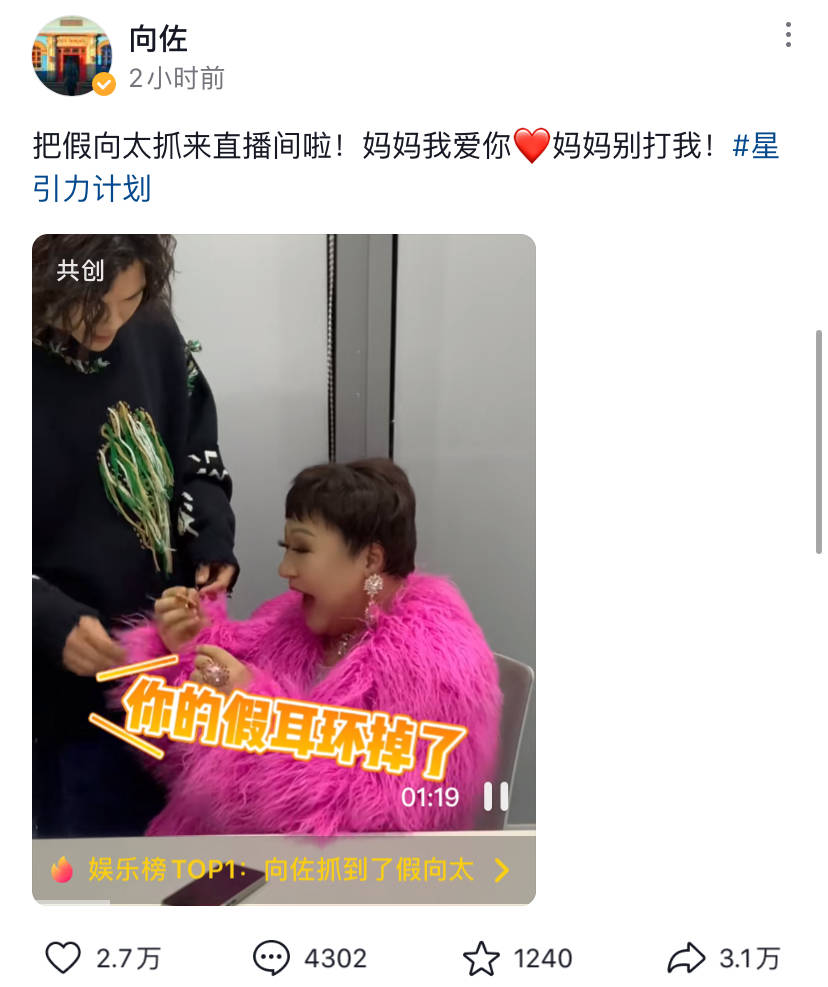Favorite this post with the star
Image resolution: width=828 pixels, height=987 pixels.
click(481, 958)
